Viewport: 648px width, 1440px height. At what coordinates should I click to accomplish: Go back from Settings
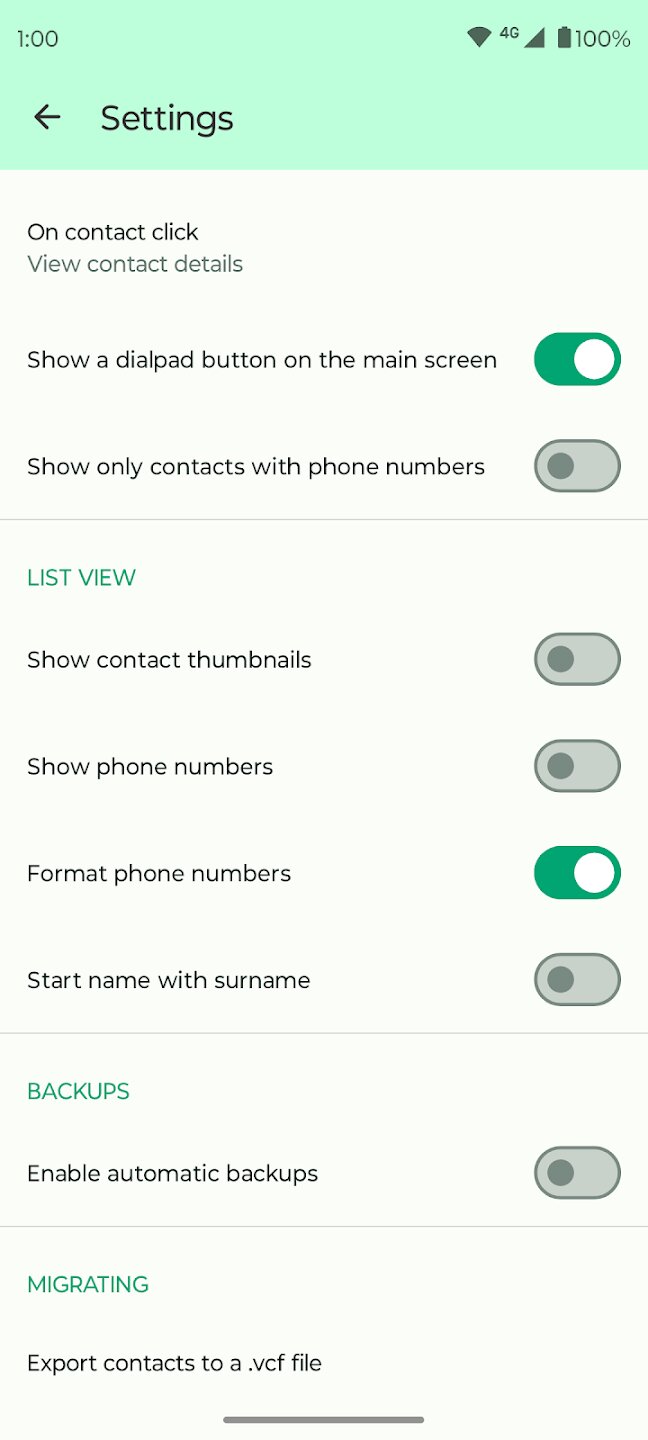(x=47, y=118)
